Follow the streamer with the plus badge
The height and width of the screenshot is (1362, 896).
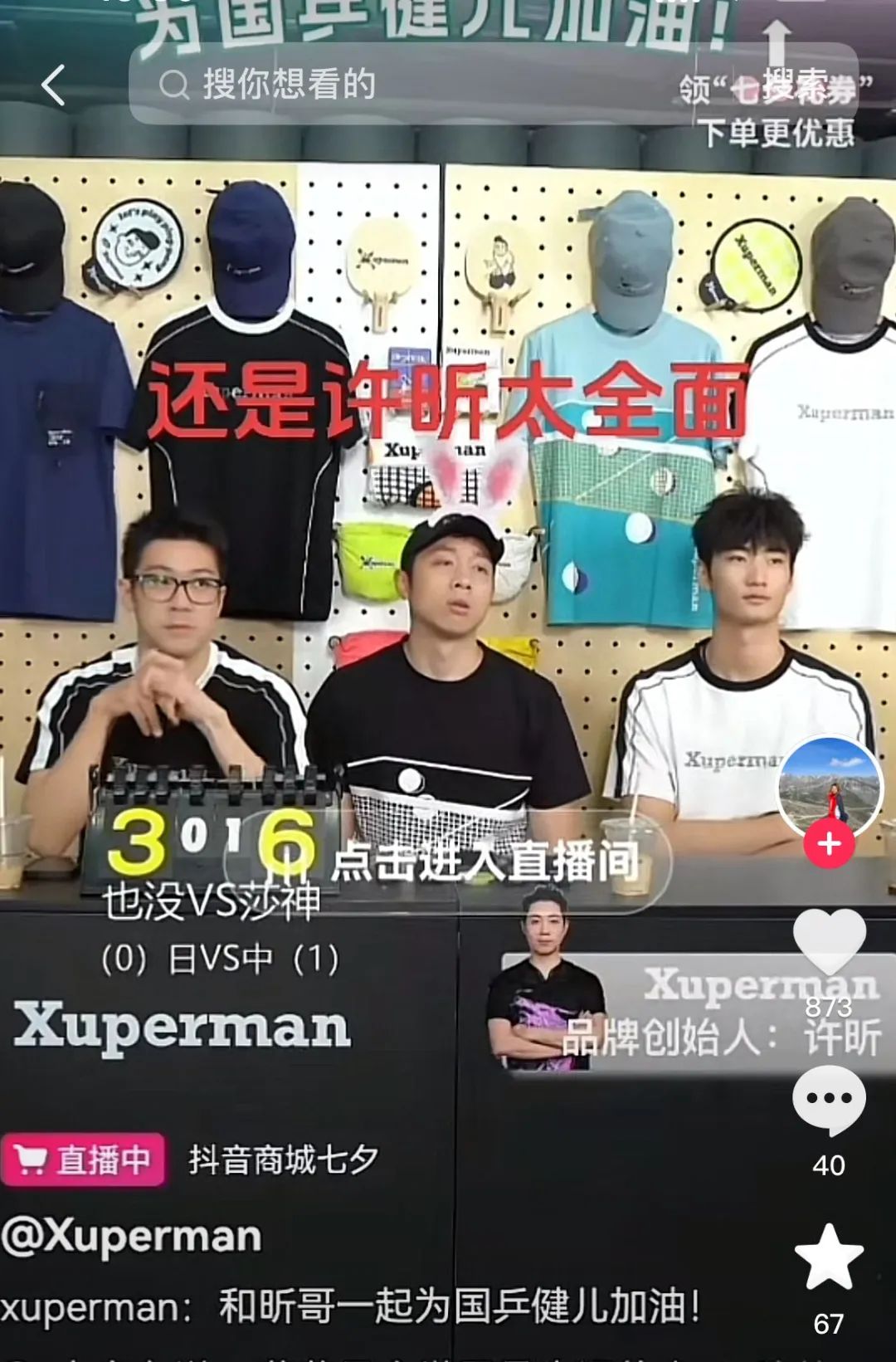829,844
